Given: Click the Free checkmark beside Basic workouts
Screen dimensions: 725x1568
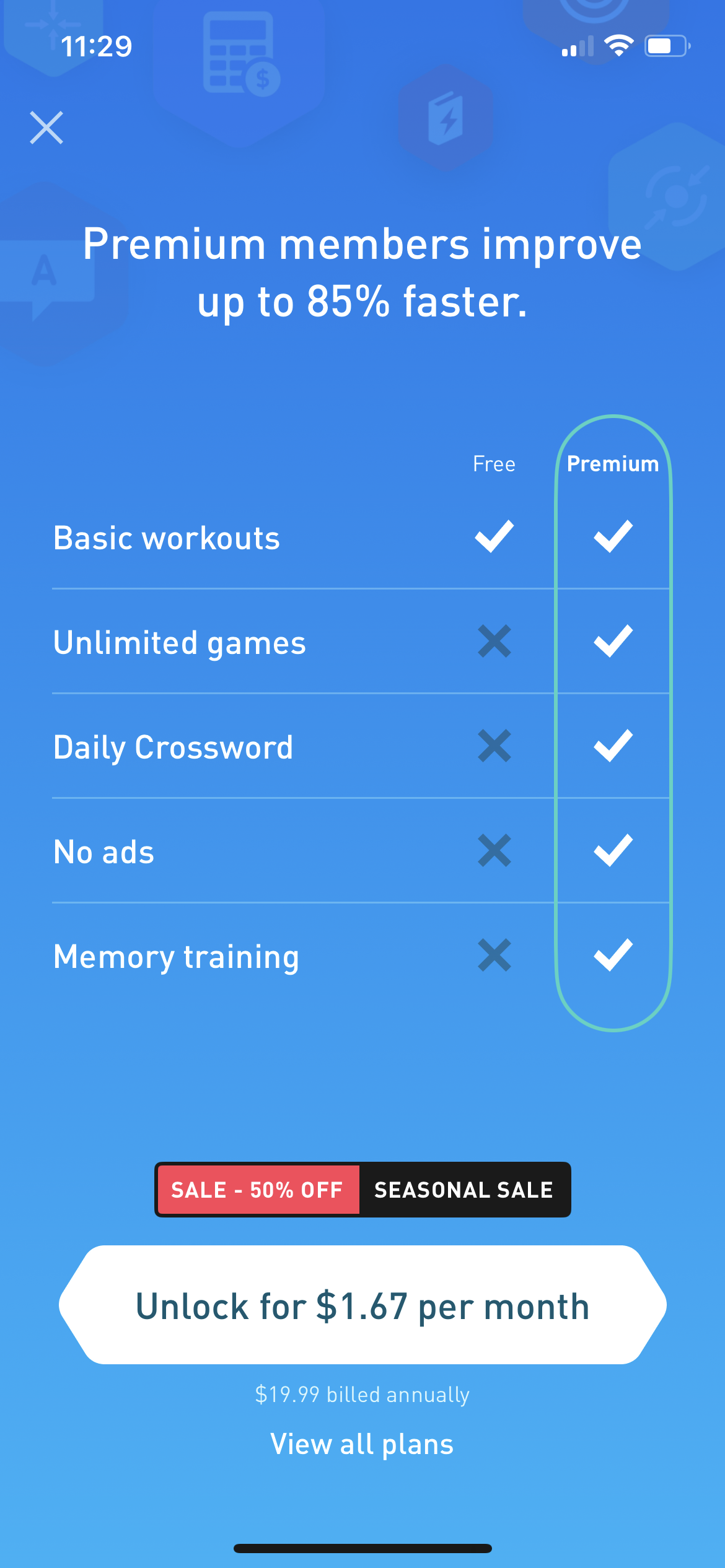Looking at the screenshot, I should coord(493,538).
